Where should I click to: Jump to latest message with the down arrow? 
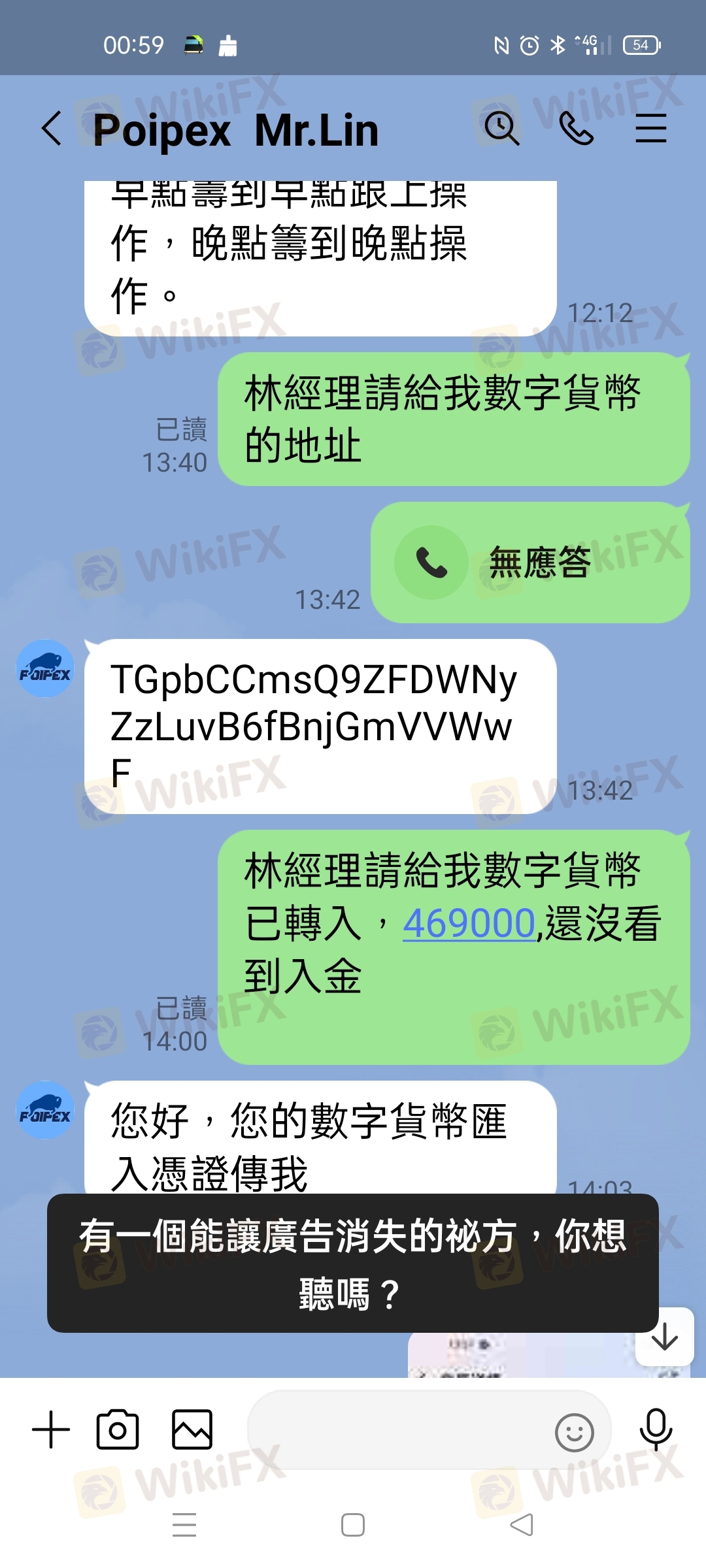(x=665, y=1336)
